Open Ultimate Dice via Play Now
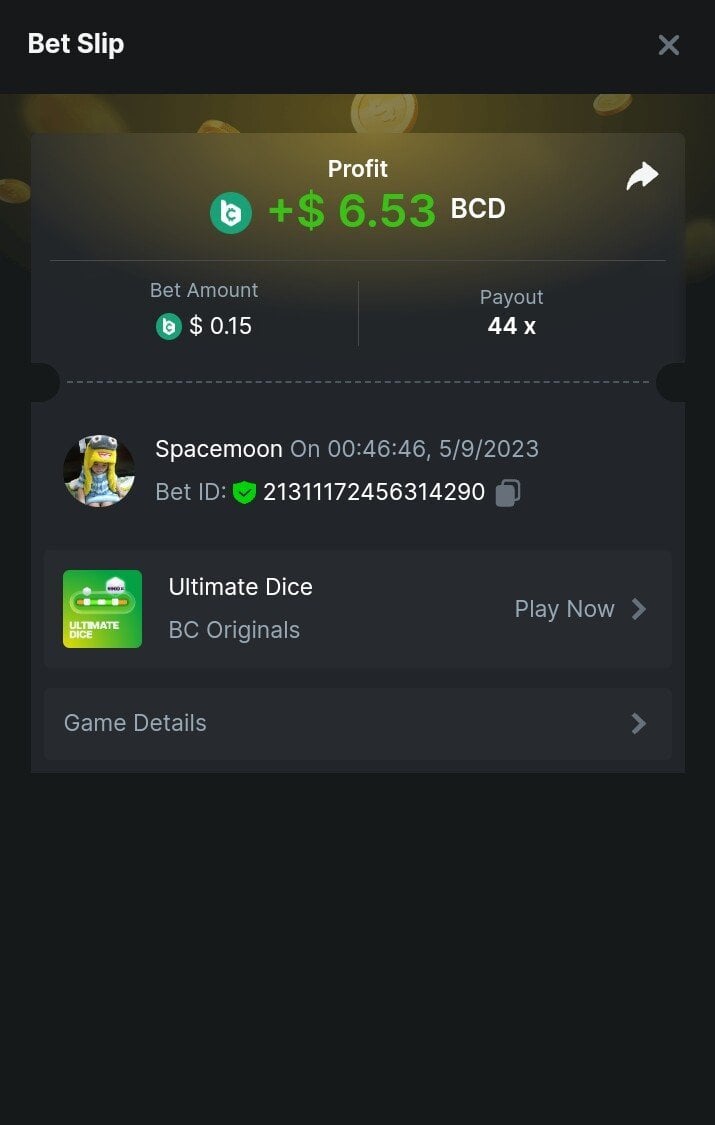715x1125 pixels. pyautogui.click(x=580, y=609)
